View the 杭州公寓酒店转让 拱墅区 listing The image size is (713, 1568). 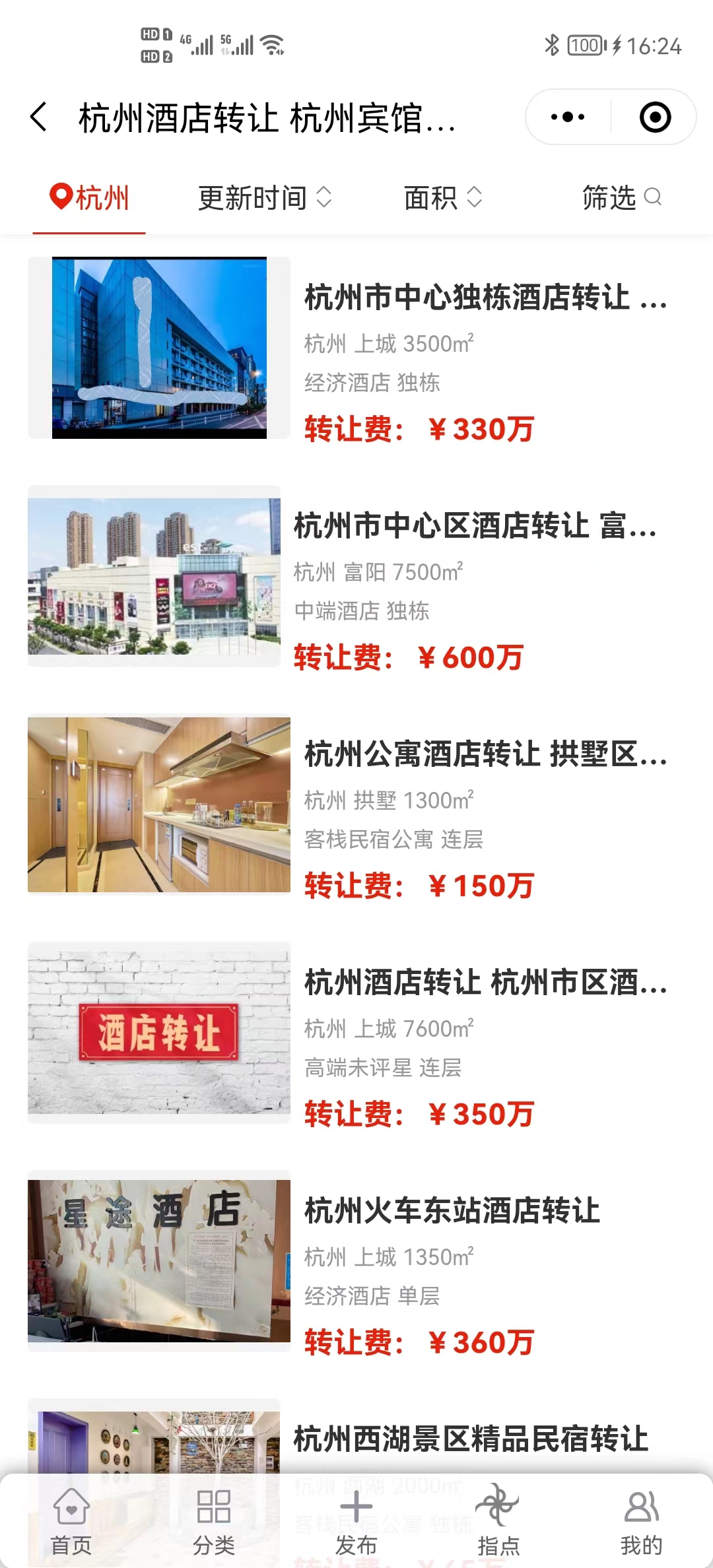click(x=485, y=754)
